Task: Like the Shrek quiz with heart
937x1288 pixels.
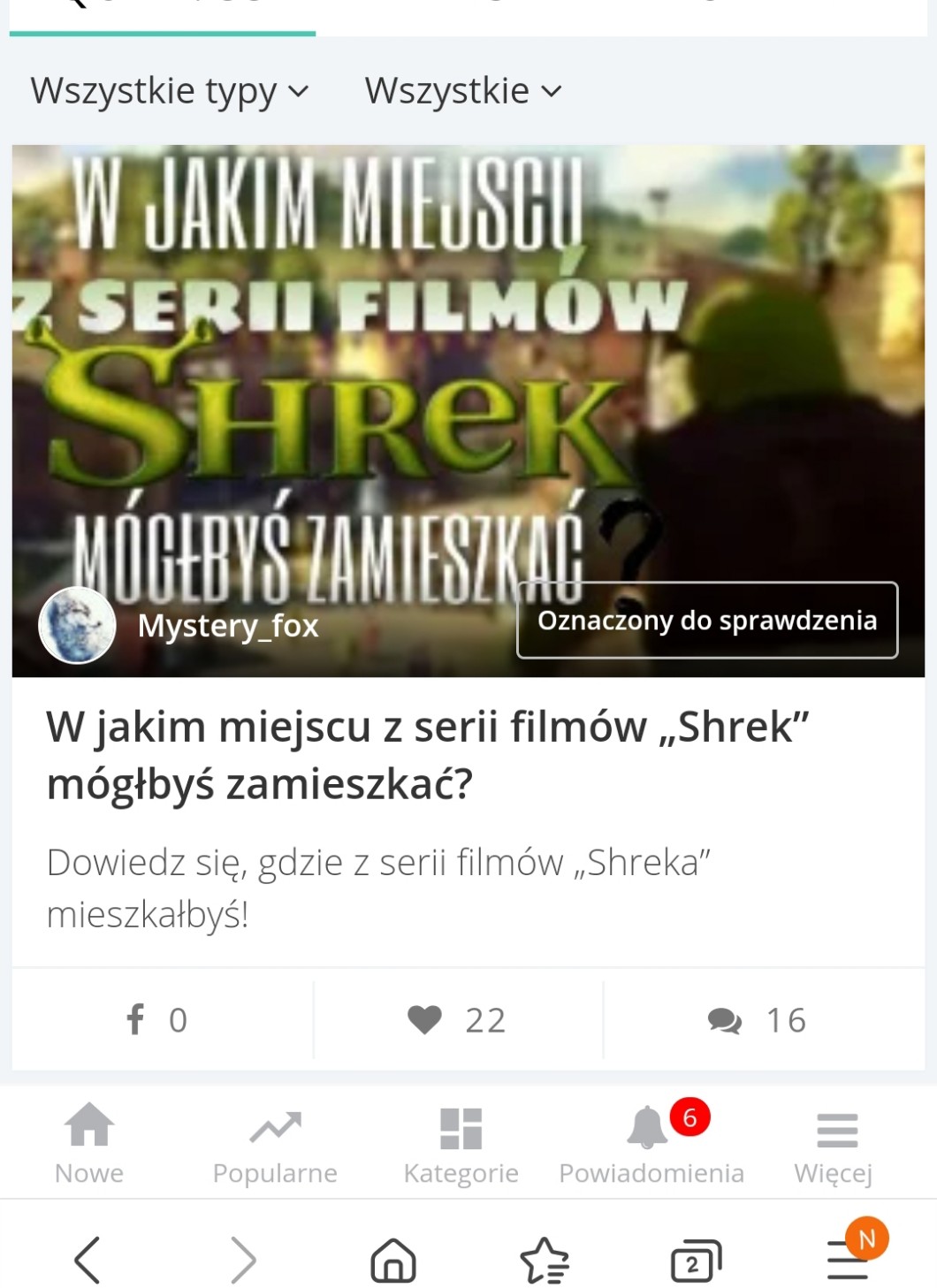Action: tap(457, 1019)
